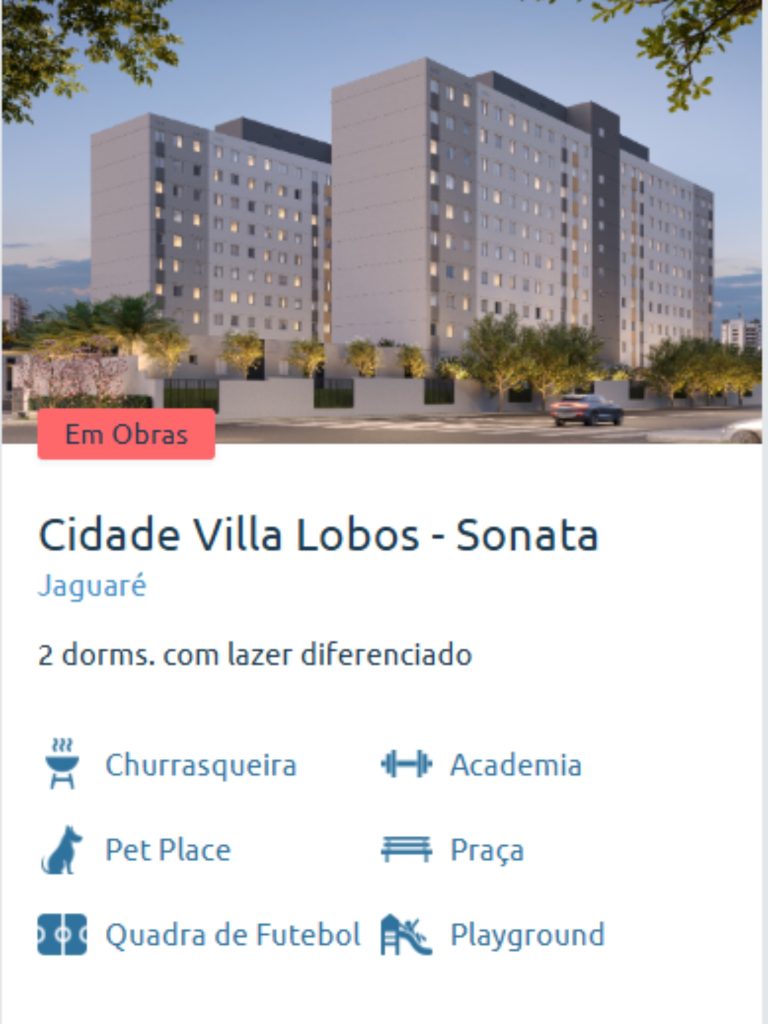Image resolution: width=768 pixels, height=1024 pixels.
Task: Open the Jaguaré neighborhood link
Action: point(91,586)
